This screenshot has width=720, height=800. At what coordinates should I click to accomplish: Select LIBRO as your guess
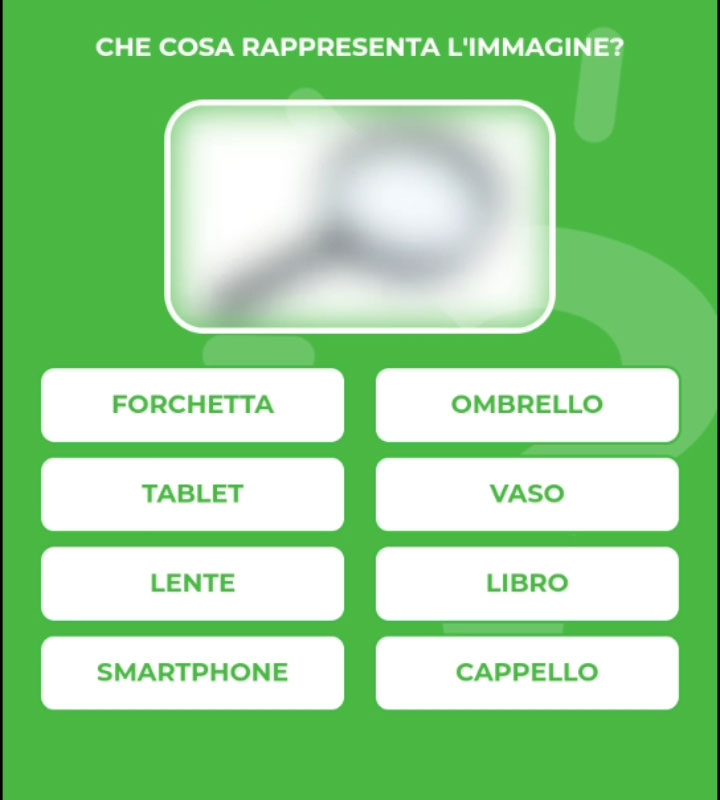(527, 583)
